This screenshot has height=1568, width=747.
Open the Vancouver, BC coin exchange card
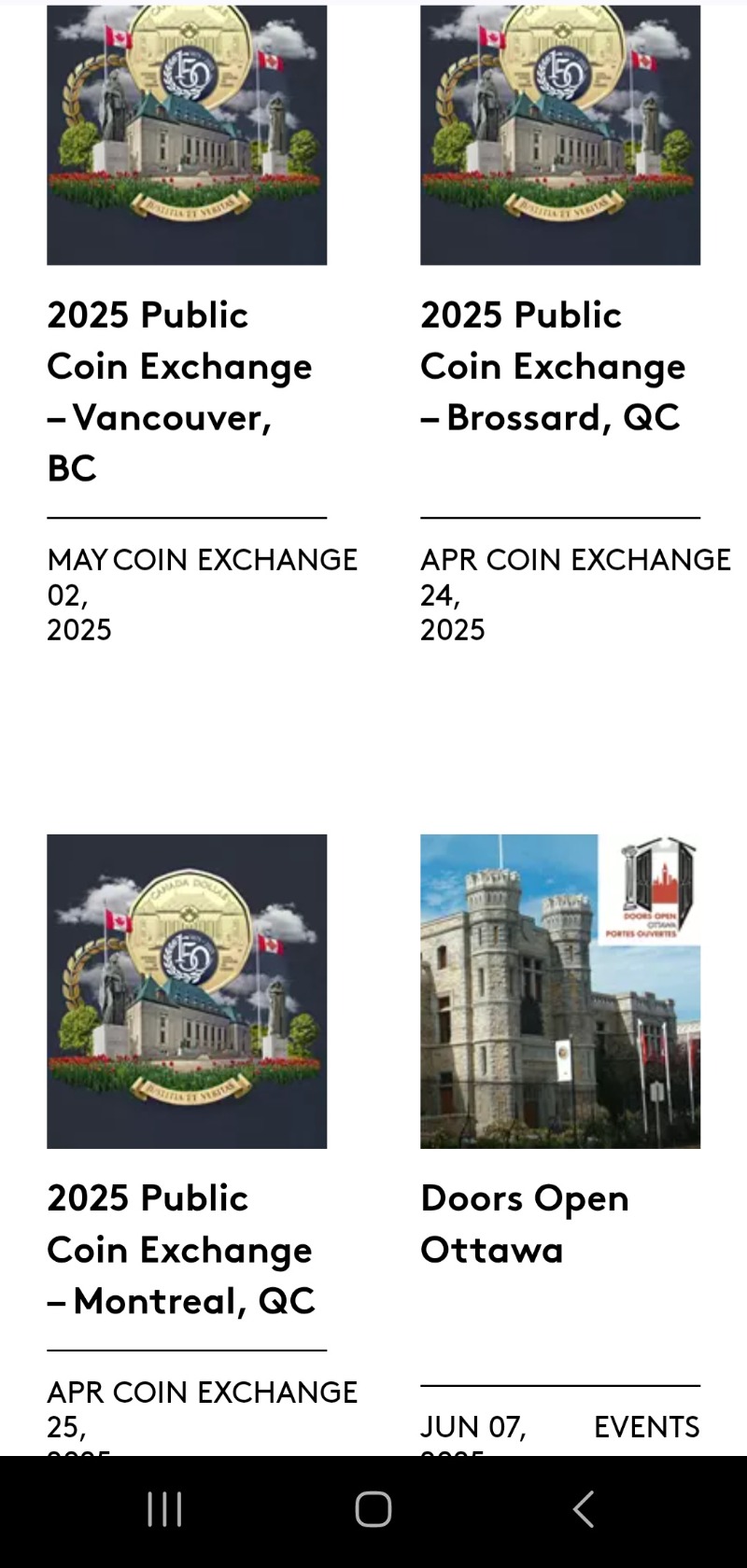(x=180, y=391)
